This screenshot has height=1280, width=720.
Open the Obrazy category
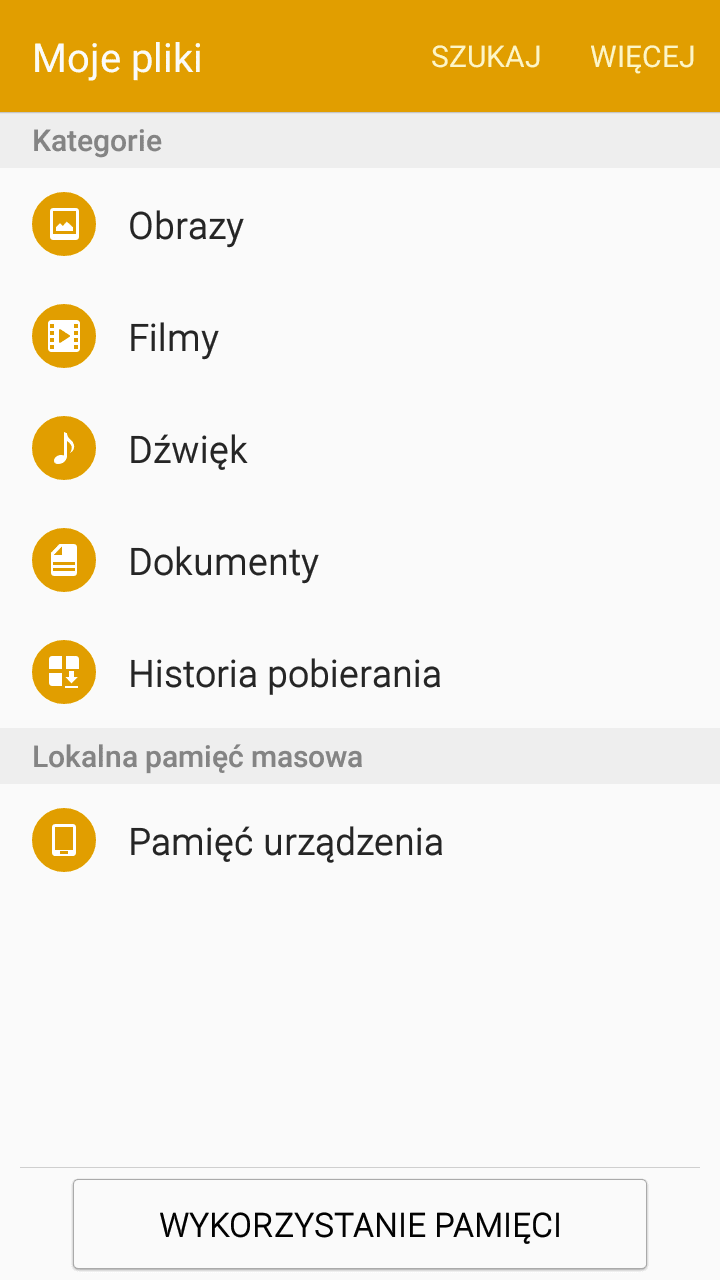pos(360,225)
